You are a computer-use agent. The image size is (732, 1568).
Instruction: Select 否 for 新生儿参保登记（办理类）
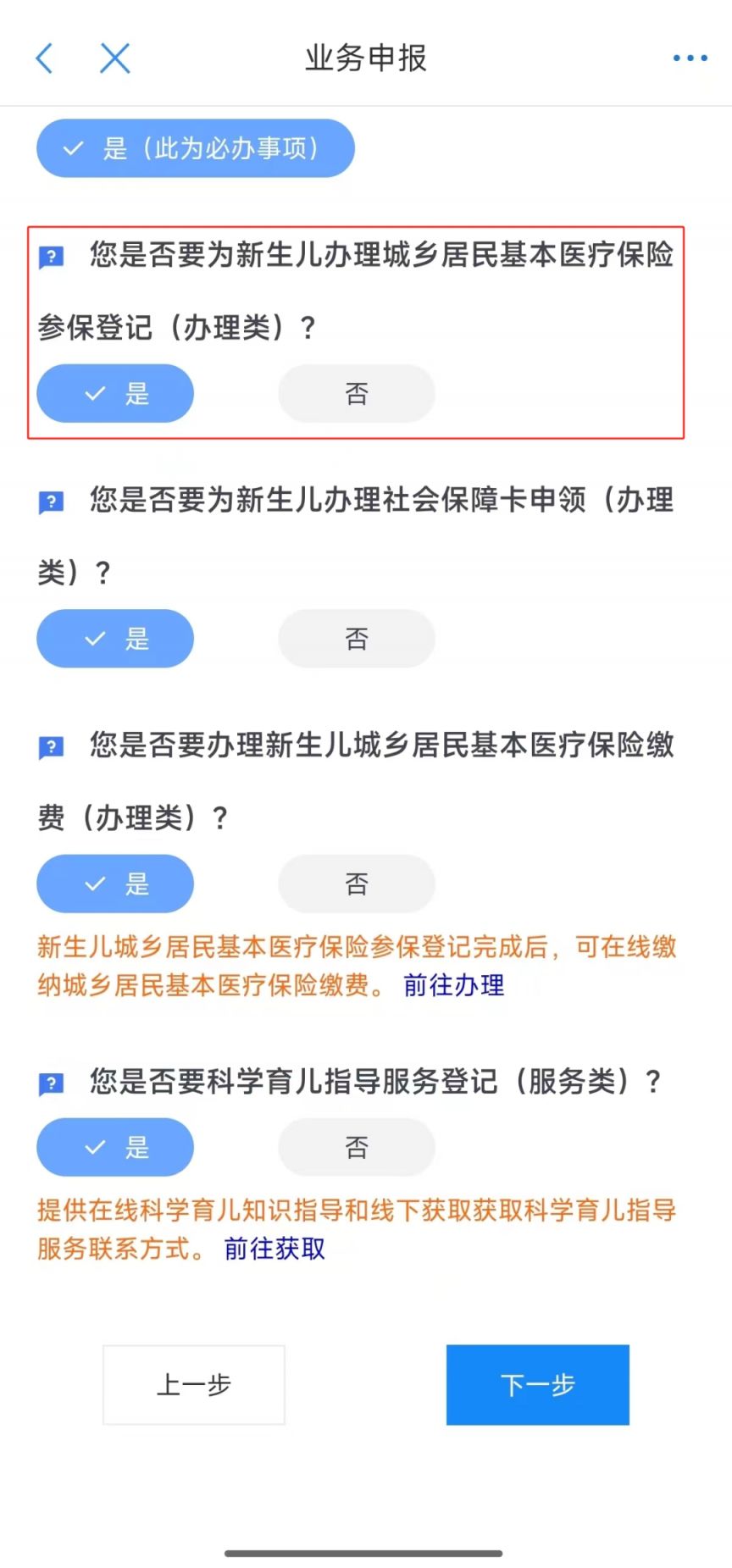[x=356, y=392]
